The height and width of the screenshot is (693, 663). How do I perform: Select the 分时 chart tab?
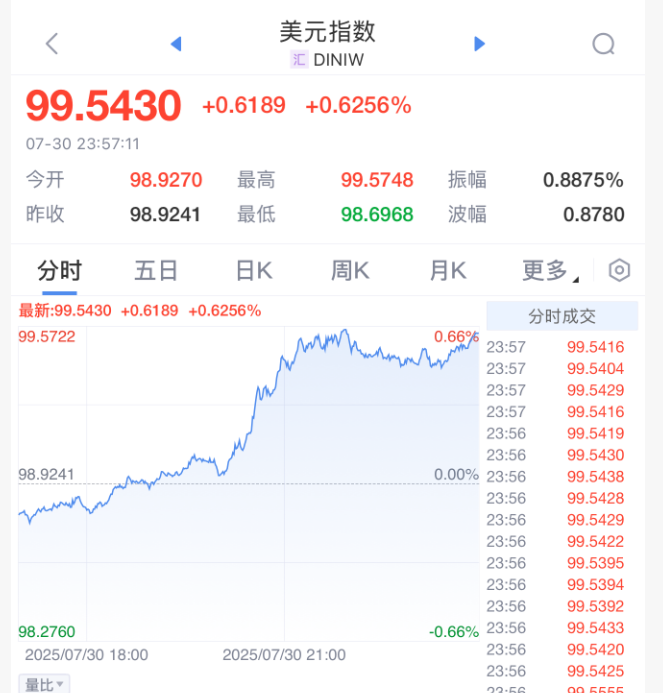click(59, 270)
